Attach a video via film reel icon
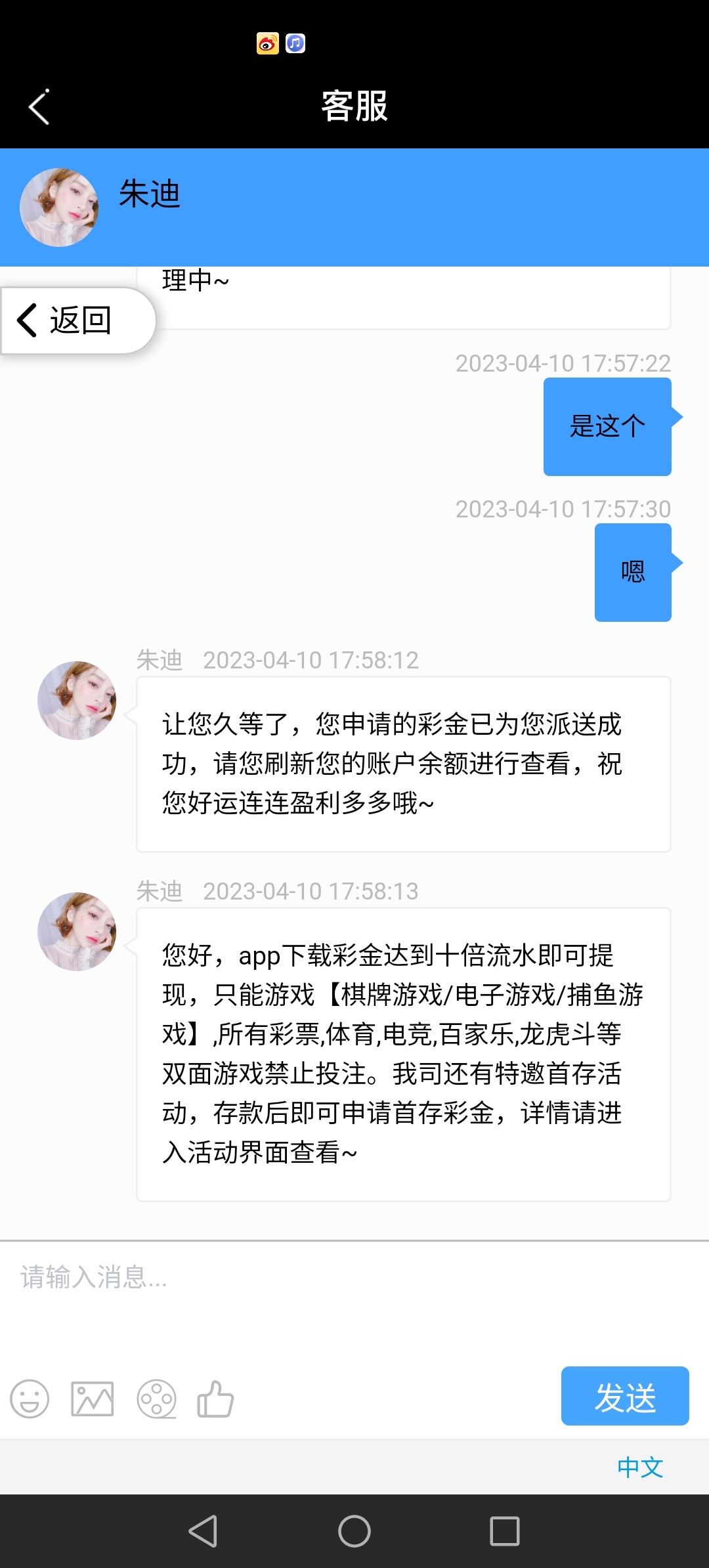 tap(156, 1399)
